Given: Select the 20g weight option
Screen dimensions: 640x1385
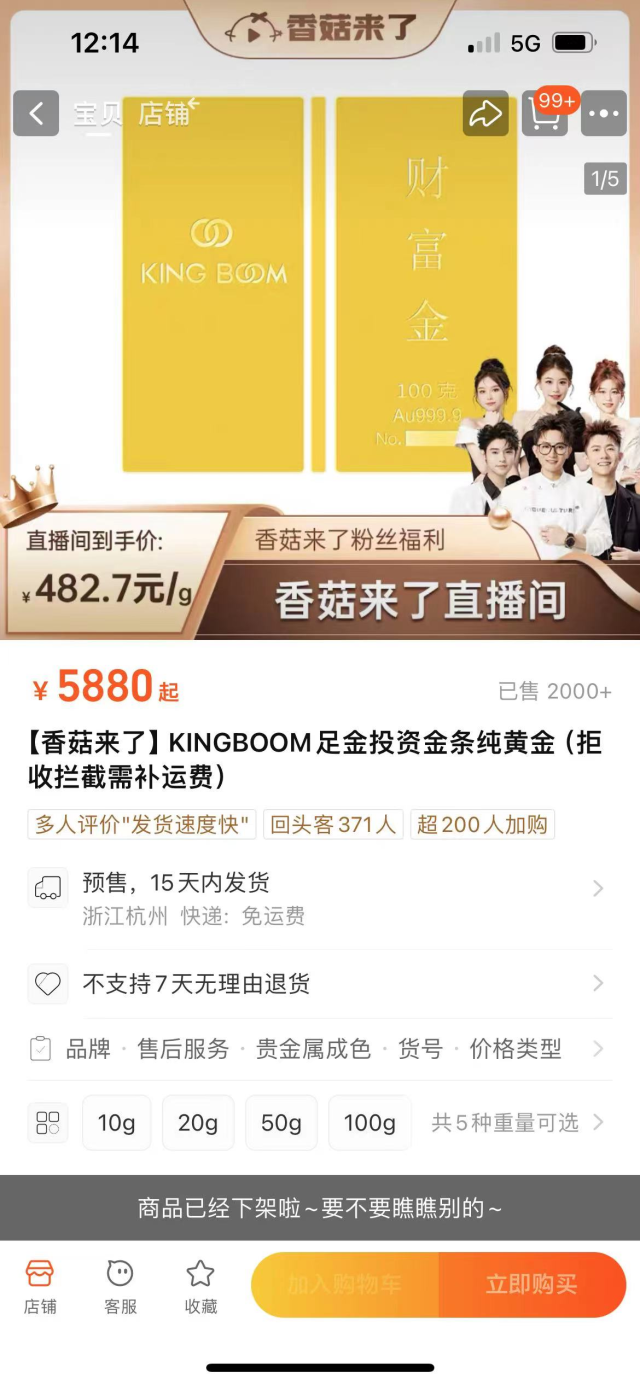Looking at the screenshot, I should [x=198, y=1123].
